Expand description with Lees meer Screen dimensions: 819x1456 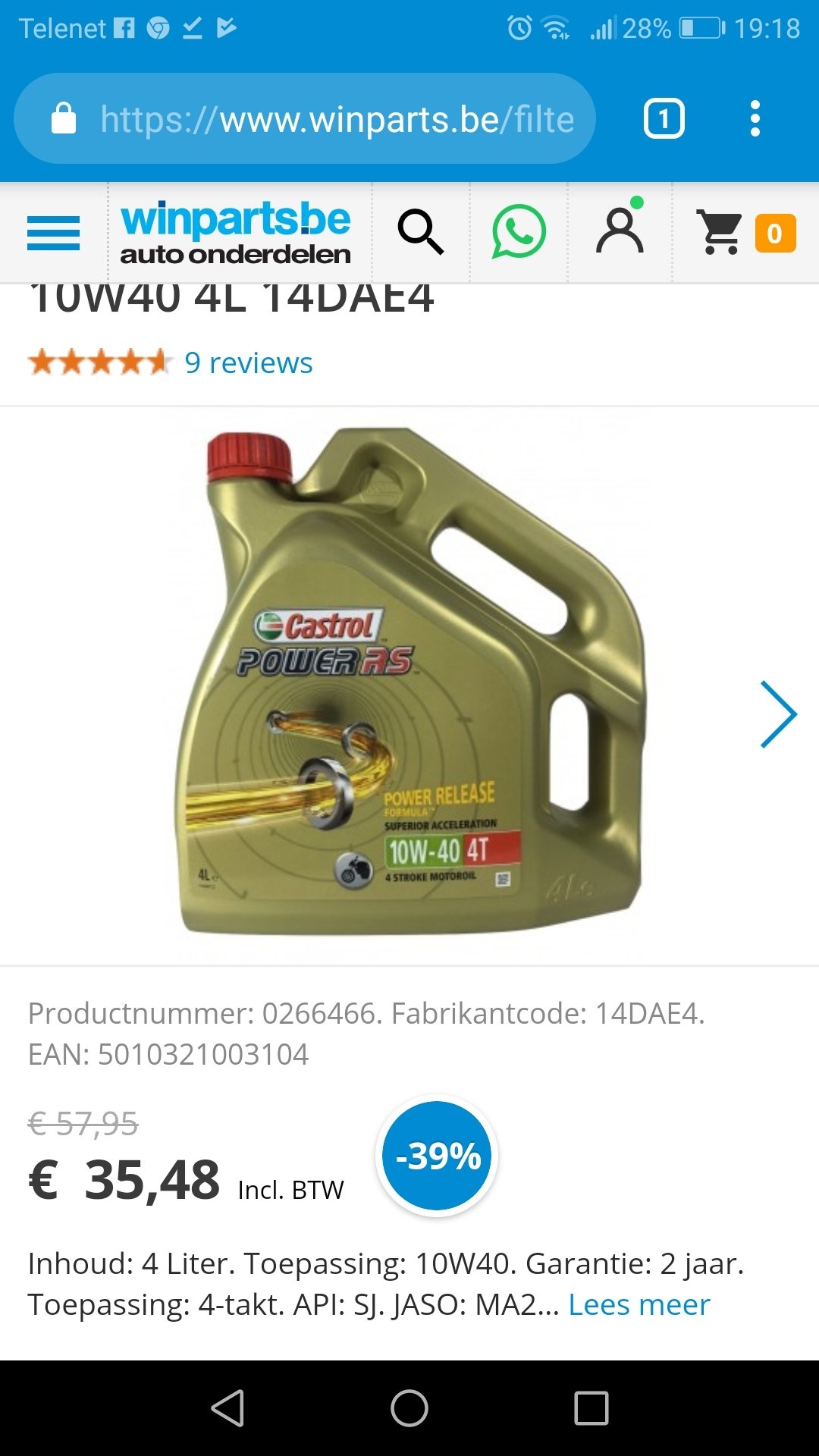pyautogui.click(x=639, y=1305)
